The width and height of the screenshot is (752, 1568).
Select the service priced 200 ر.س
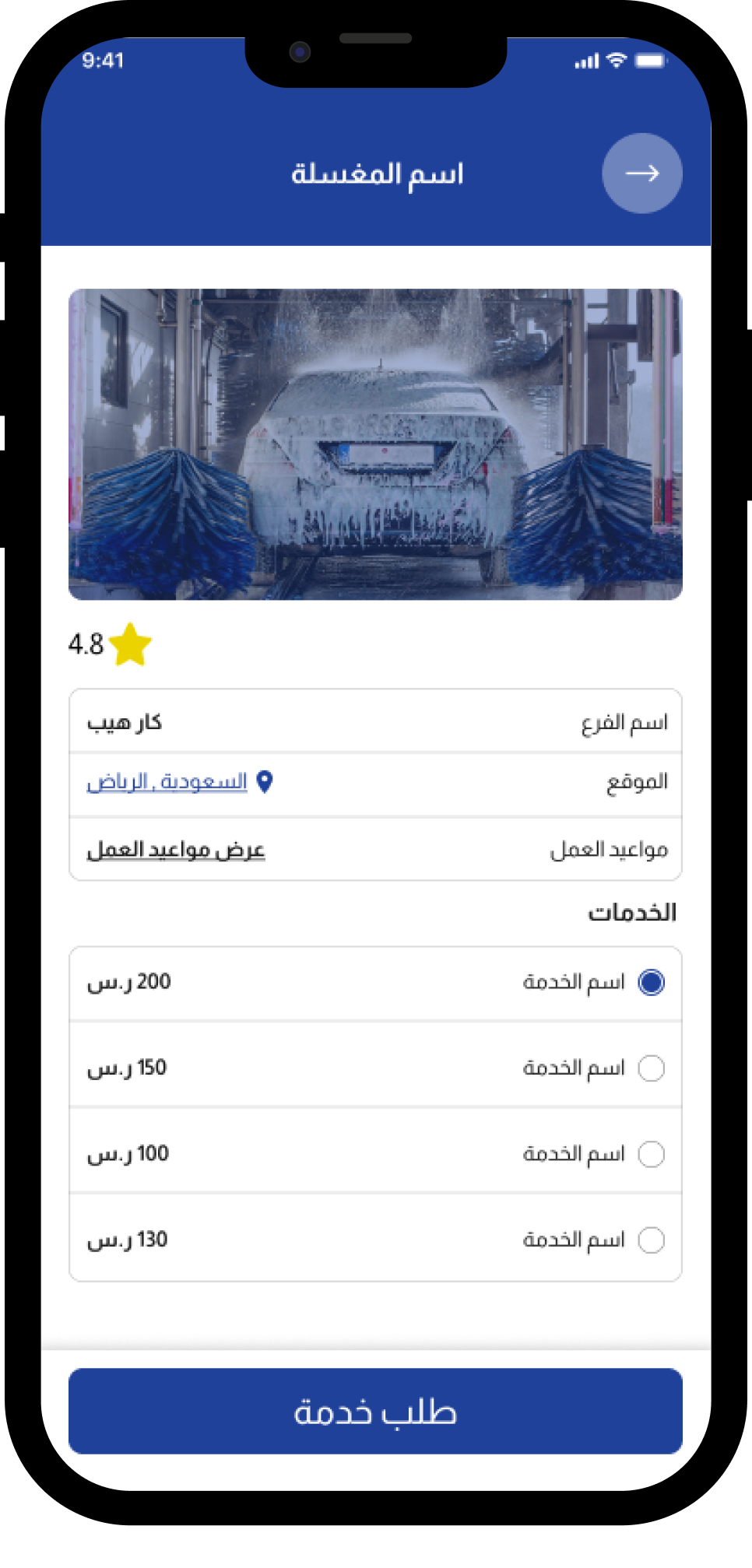point(651,983)
